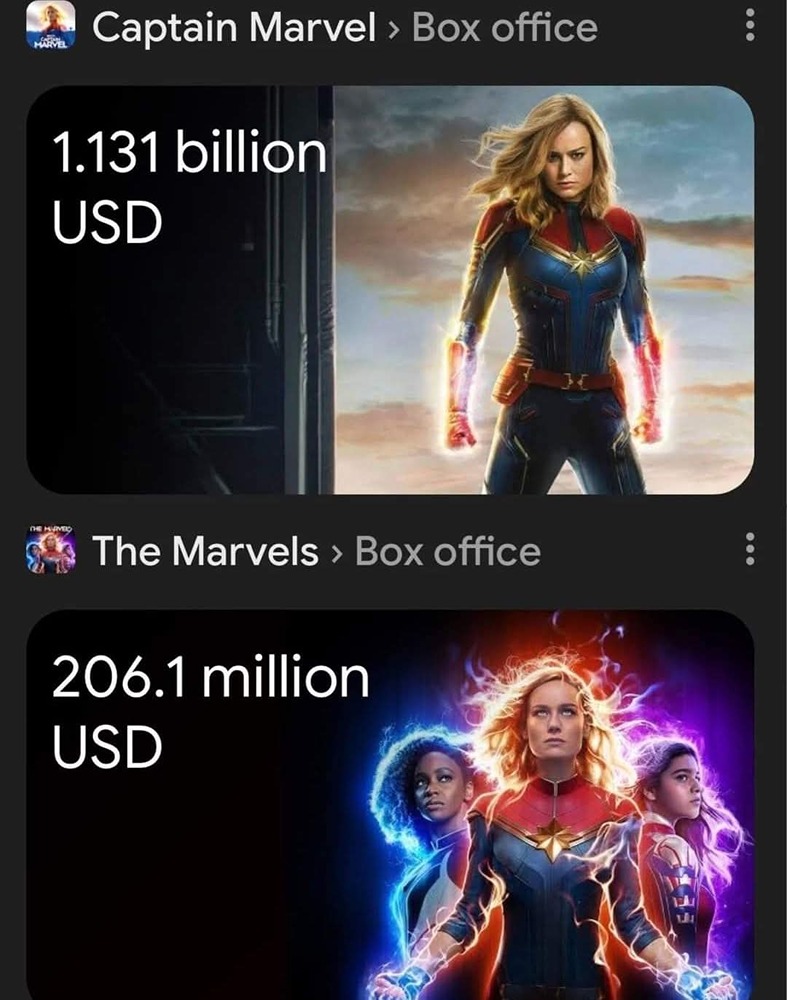Screen dimensions: 787x1000
Task: Open overflow menu for Captain Marvel result
Action: [x=750, y=28]
